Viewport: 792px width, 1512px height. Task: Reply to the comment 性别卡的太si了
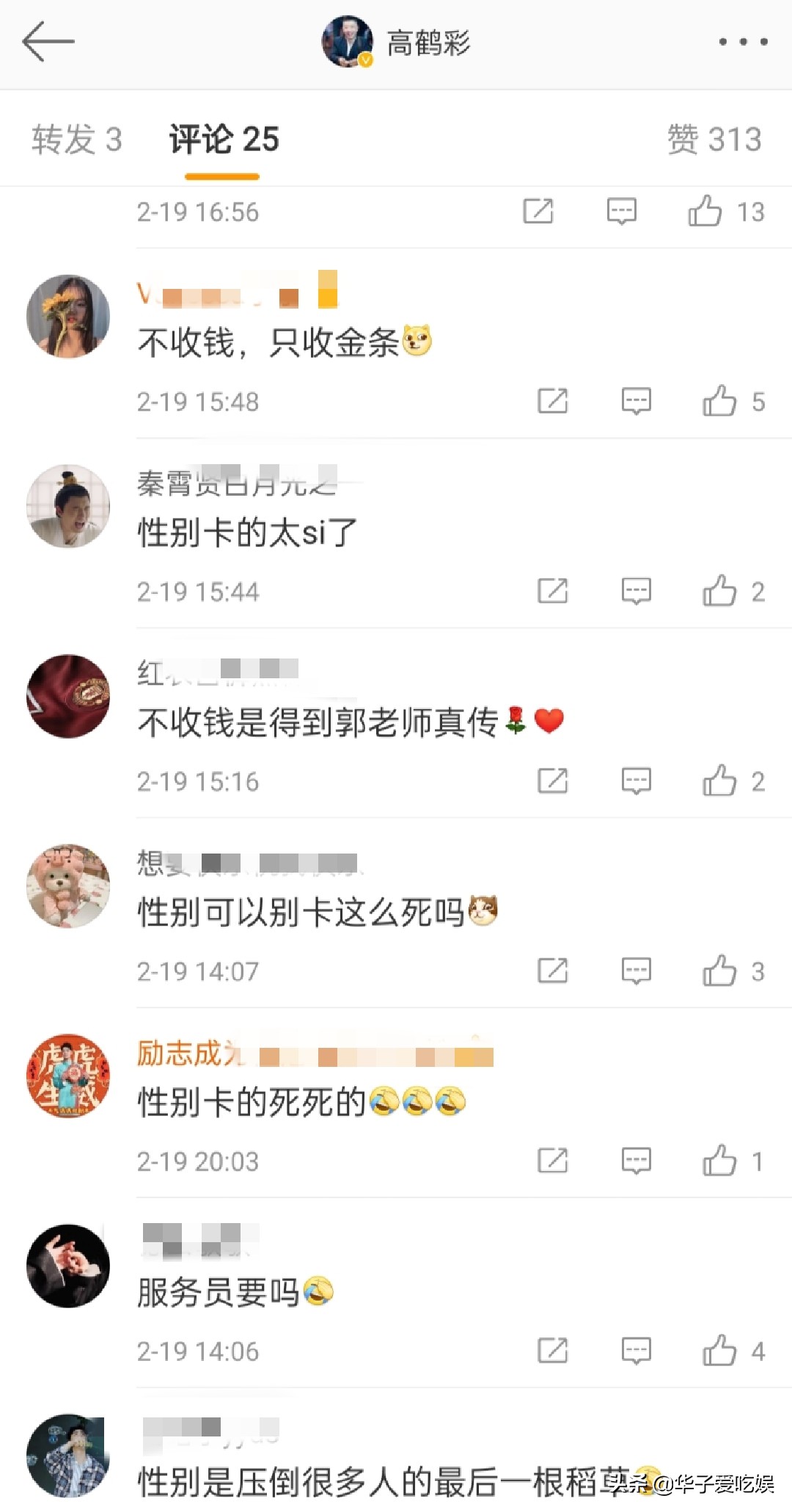coord(636,591)
